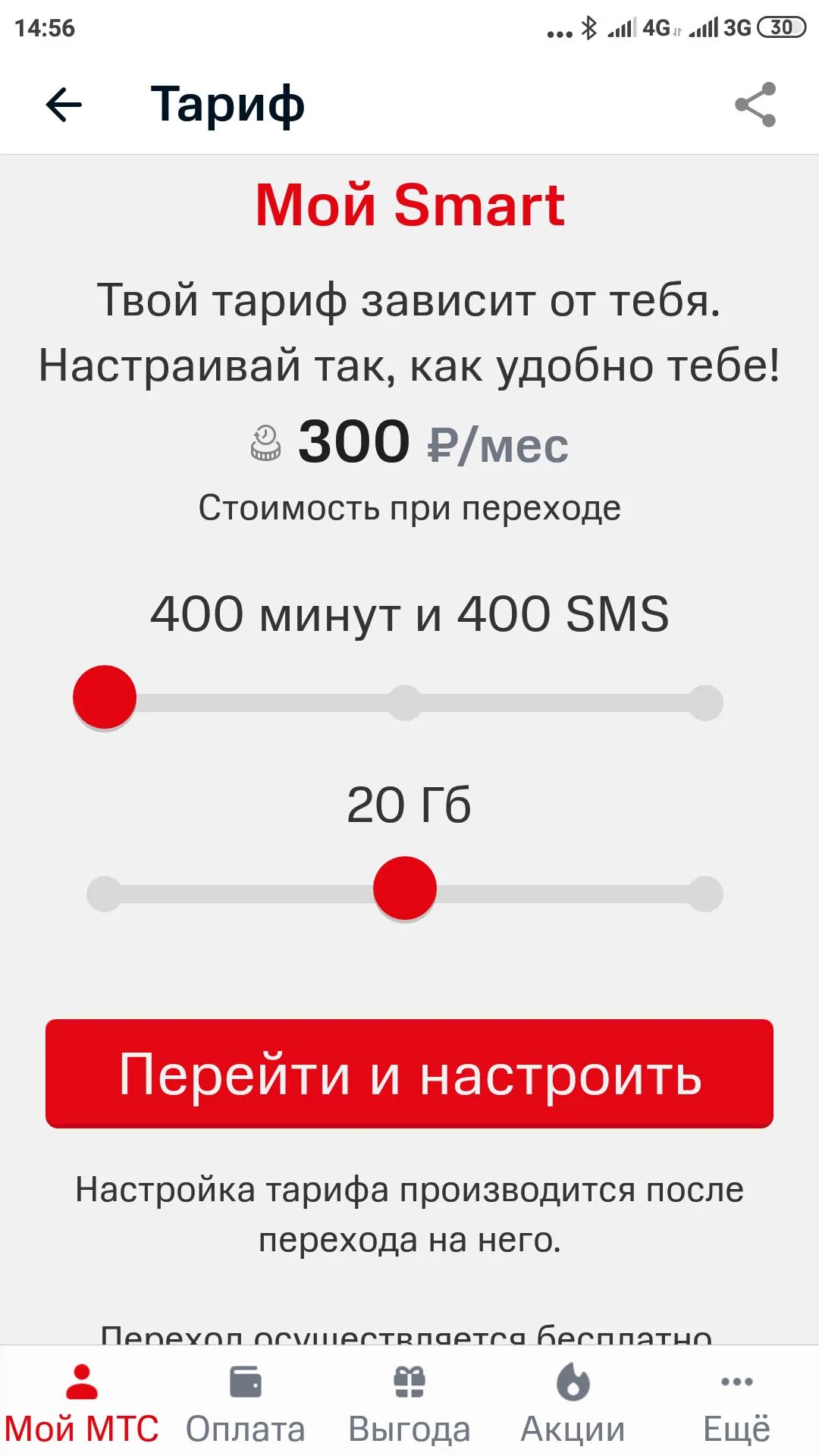Set the gigabytes slider to its minimum point

pyautogui.click(x=105, y=893)
